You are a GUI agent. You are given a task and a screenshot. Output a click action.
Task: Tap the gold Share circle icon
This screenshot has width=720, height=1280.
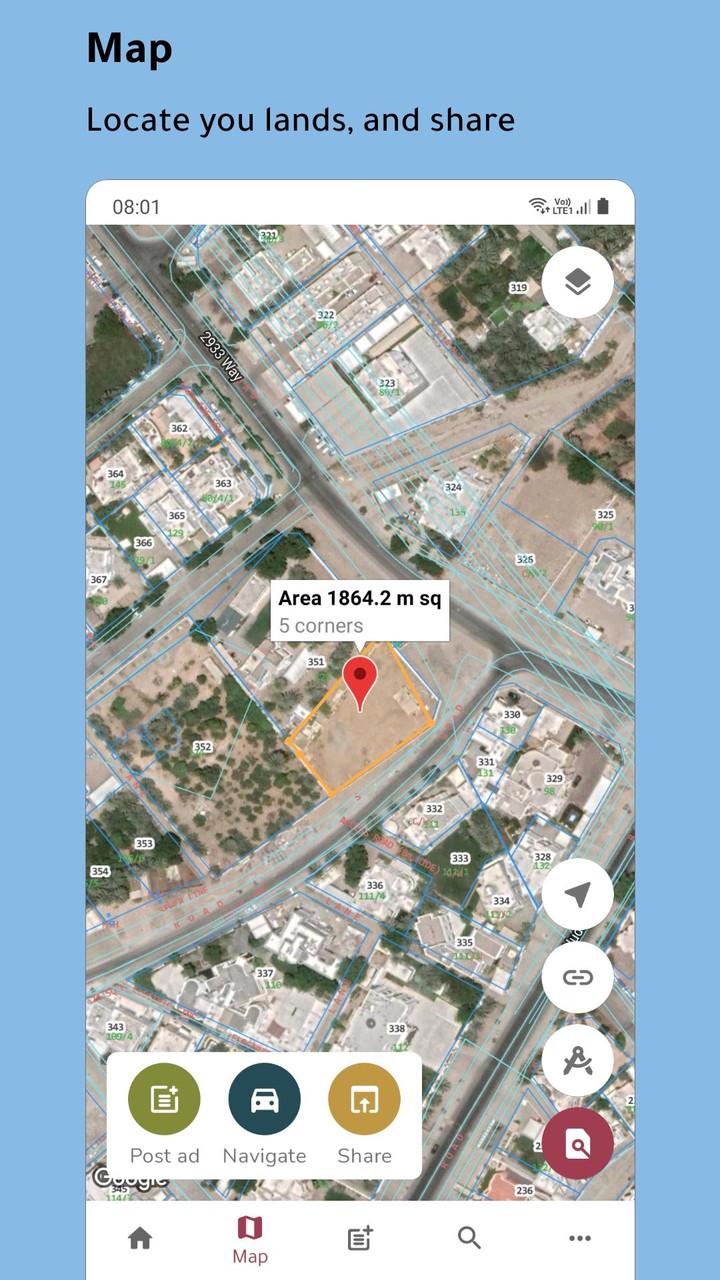point(364,1097)
